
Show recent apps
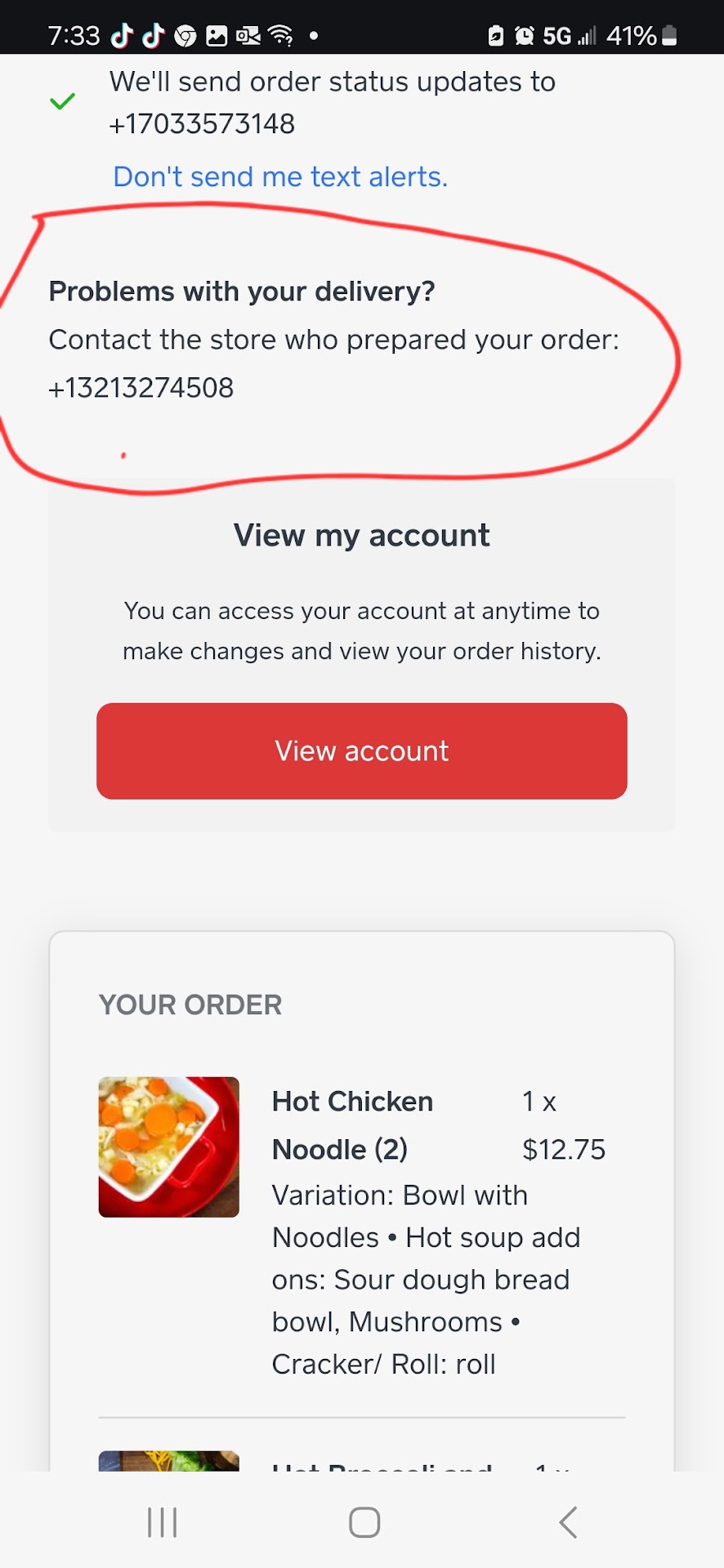point(162,1522)
